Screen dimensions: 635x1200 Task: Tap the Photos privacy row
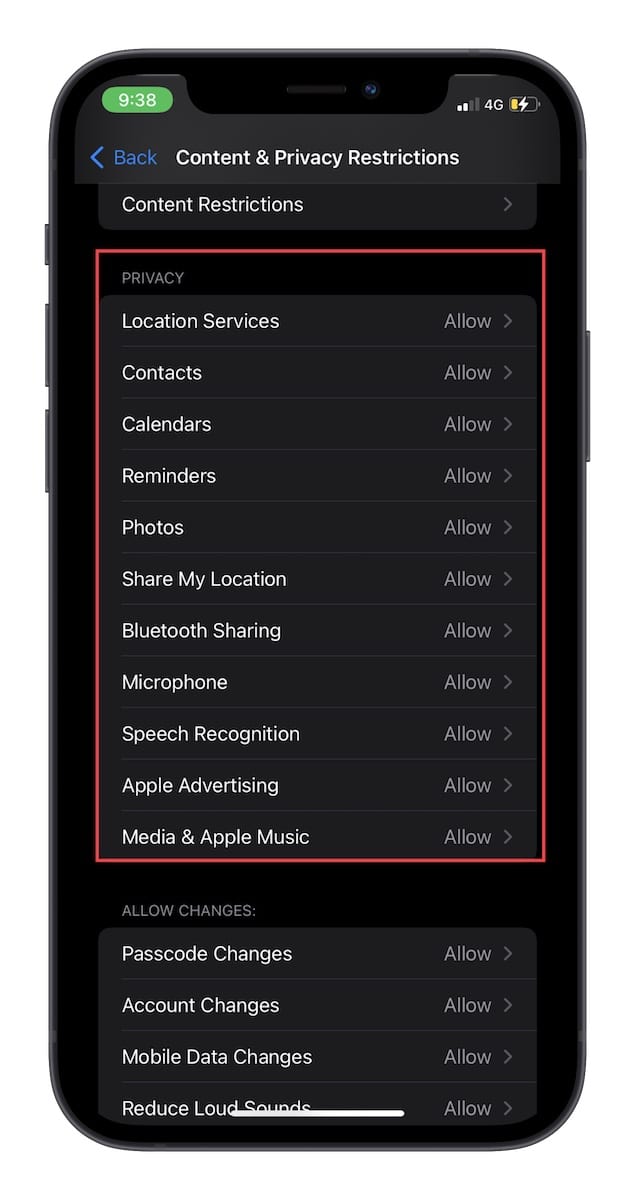point(317,528)
